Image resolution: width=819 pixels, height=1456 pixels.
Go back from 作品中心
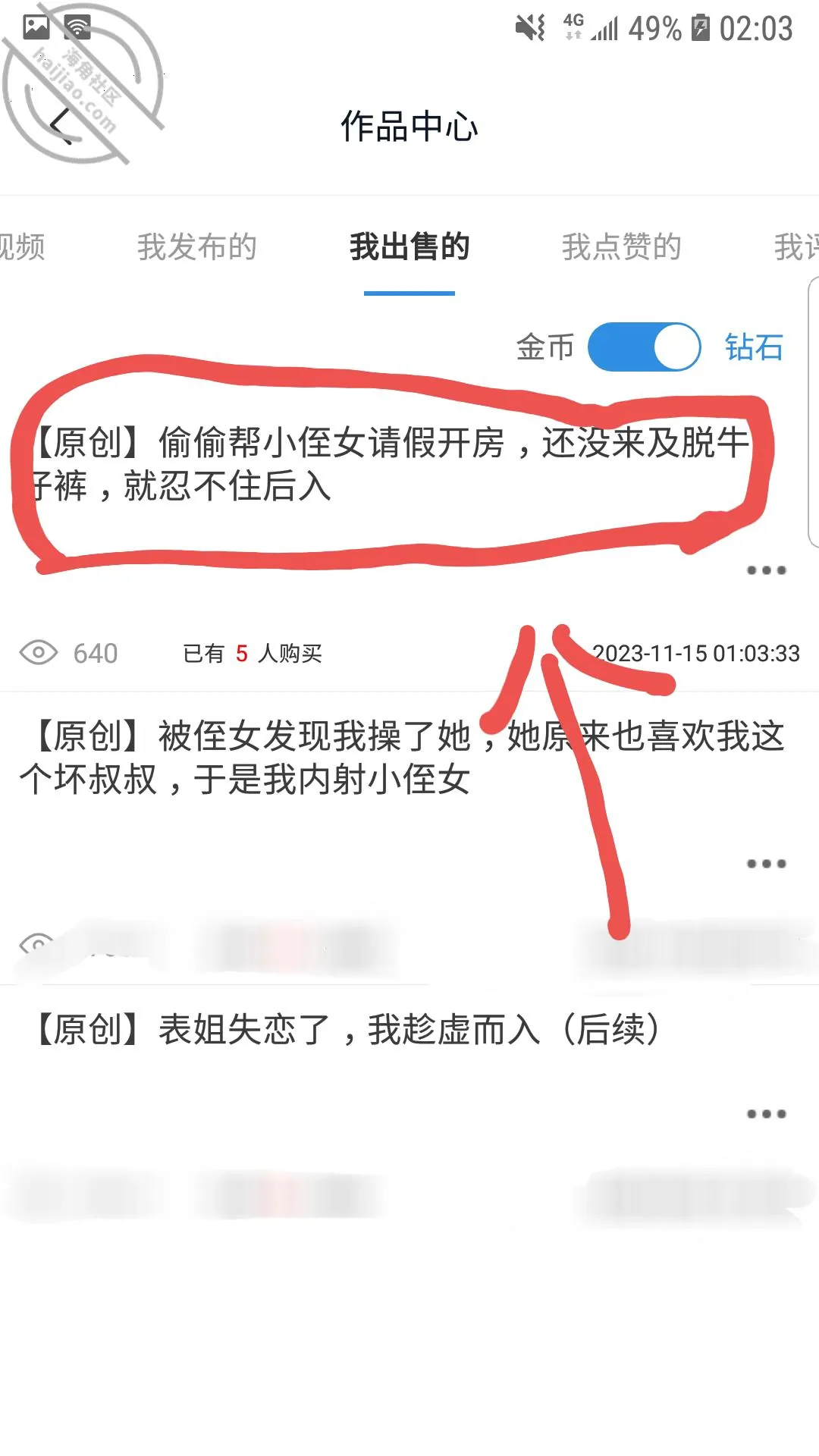[61, 125]
